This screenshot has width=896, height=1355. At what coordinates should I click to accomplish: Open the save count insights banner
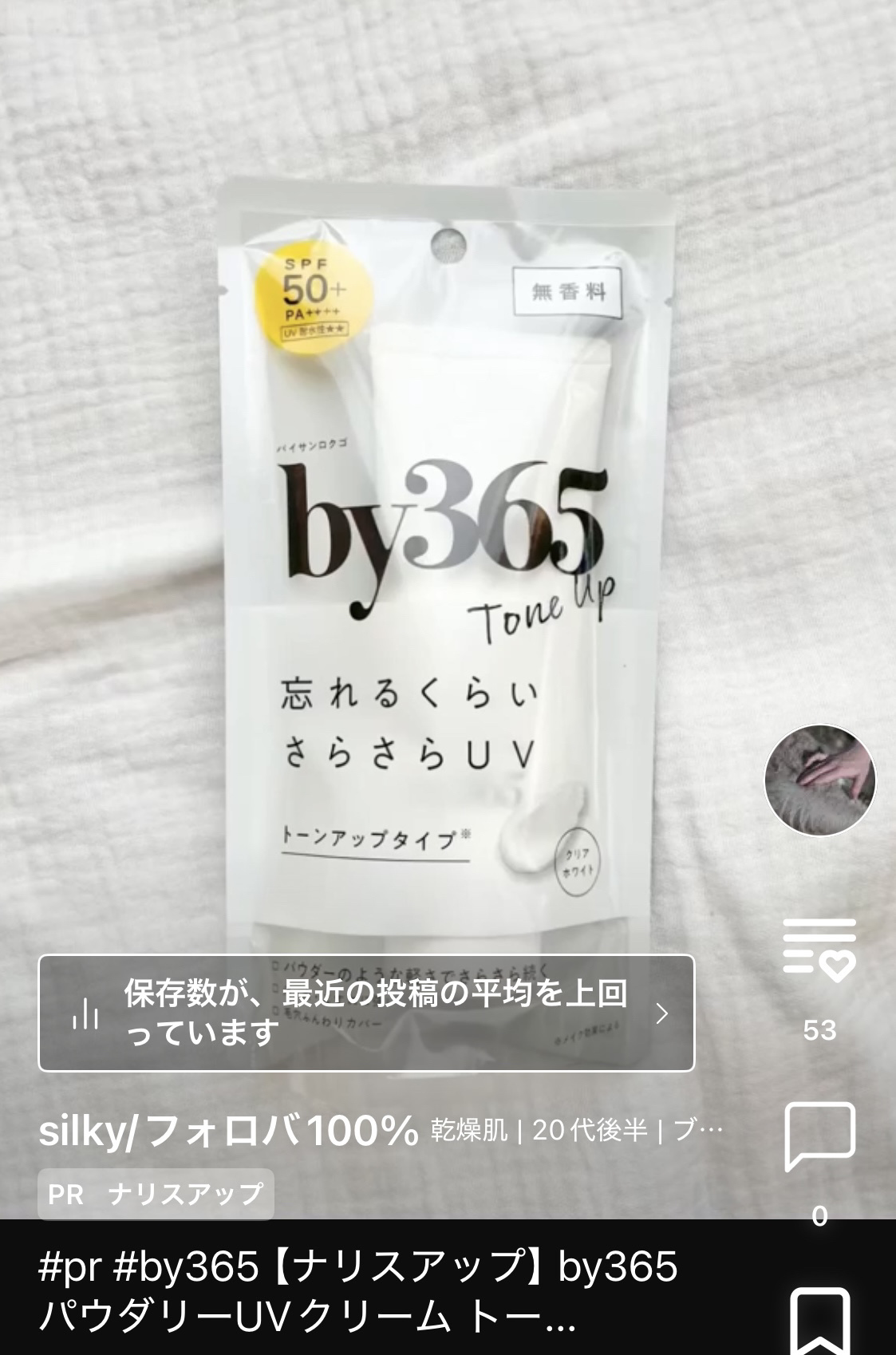pyautogui.click(x=366, y=1013)
